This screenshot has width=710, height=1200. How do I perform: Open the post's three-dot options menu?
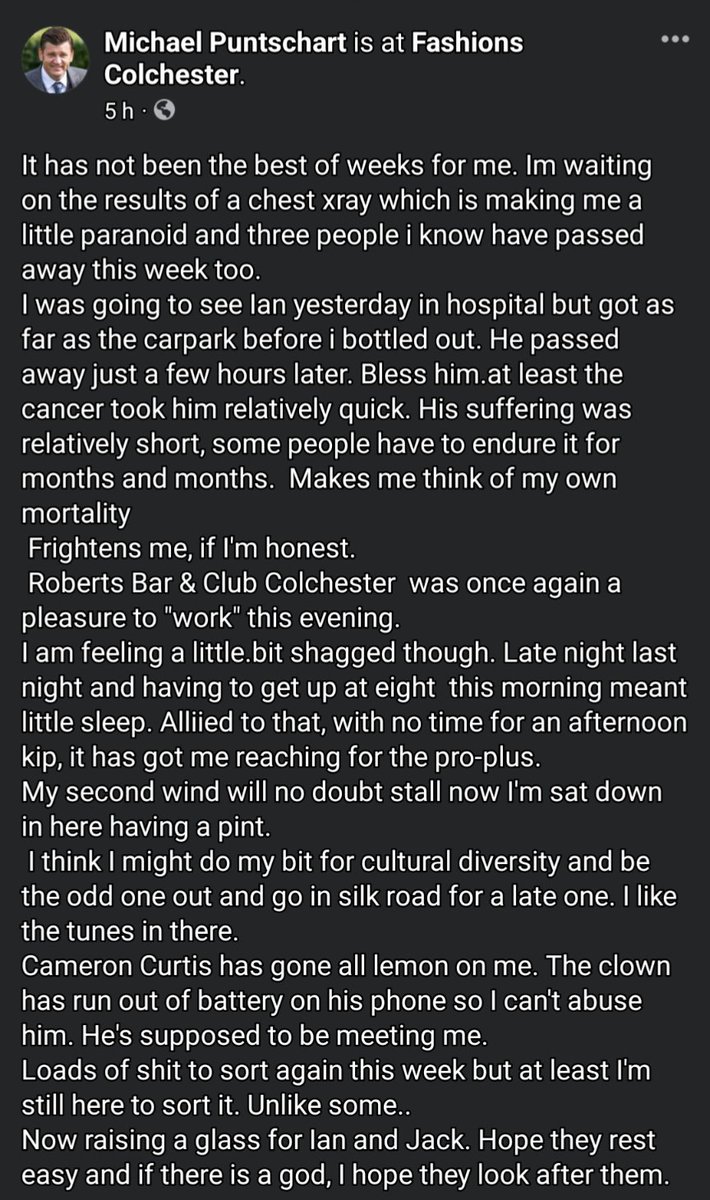point(676,39)
